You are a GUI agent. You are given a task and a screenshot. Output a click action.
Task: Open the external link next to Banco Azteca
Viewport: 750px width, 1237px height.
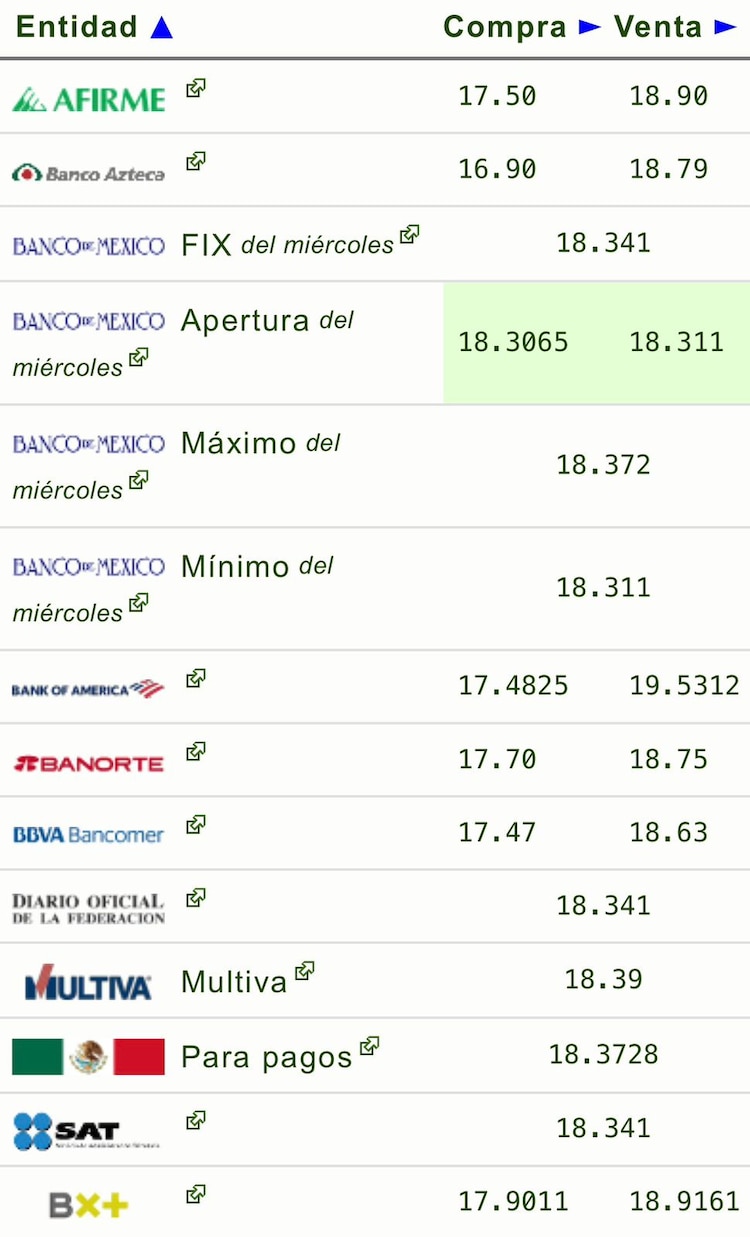pyautogui.click(x=196, y=160)
